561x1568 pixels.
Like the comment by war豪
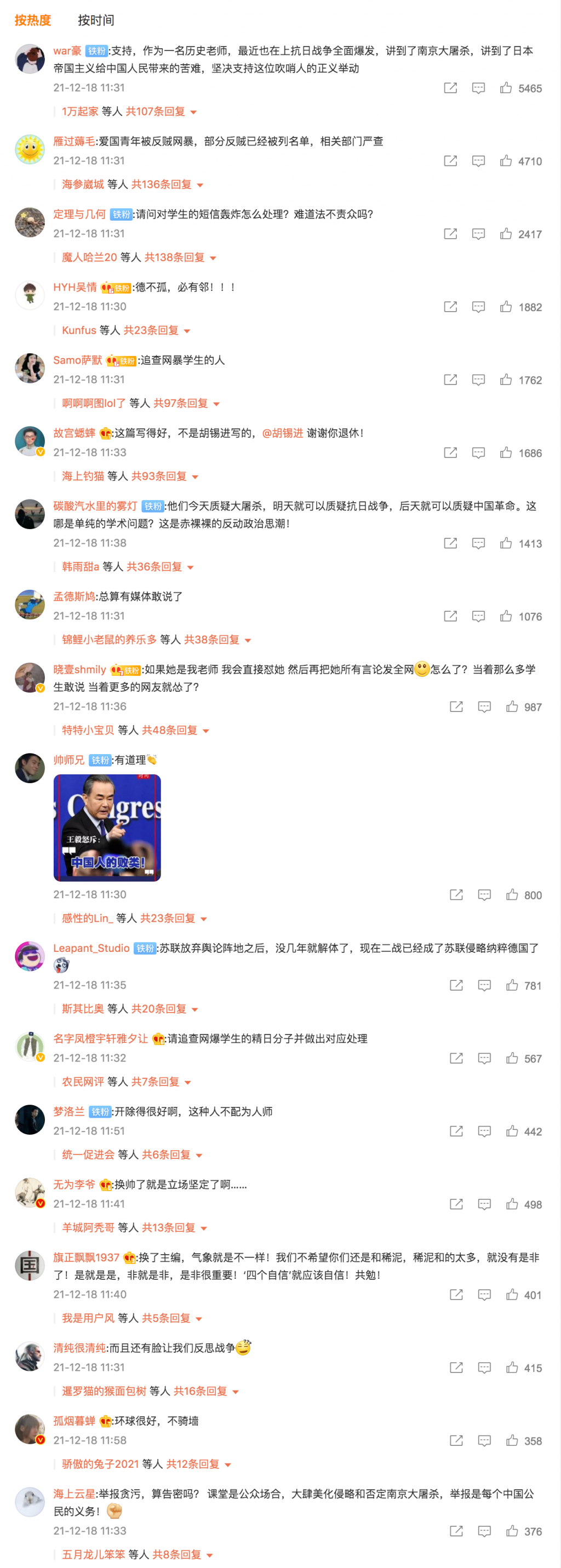point(506,88)
